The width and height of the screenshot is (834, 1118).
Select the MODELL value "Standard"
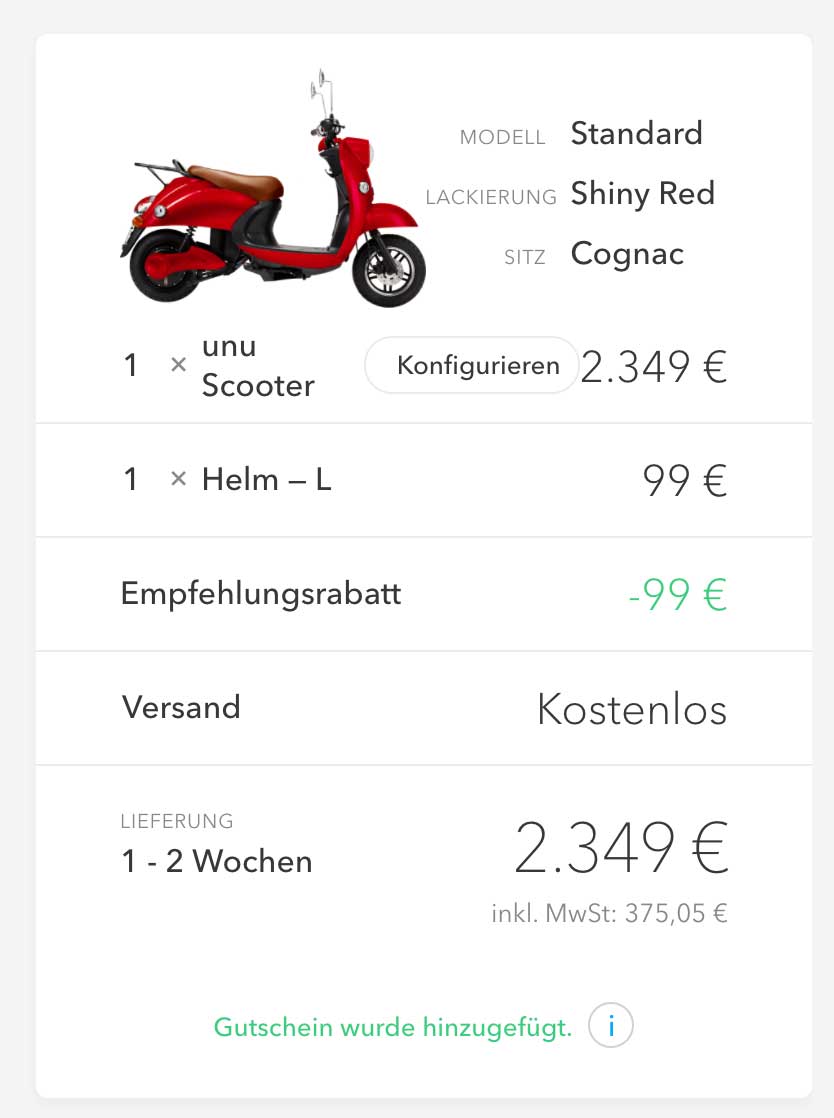click(636, 133)
